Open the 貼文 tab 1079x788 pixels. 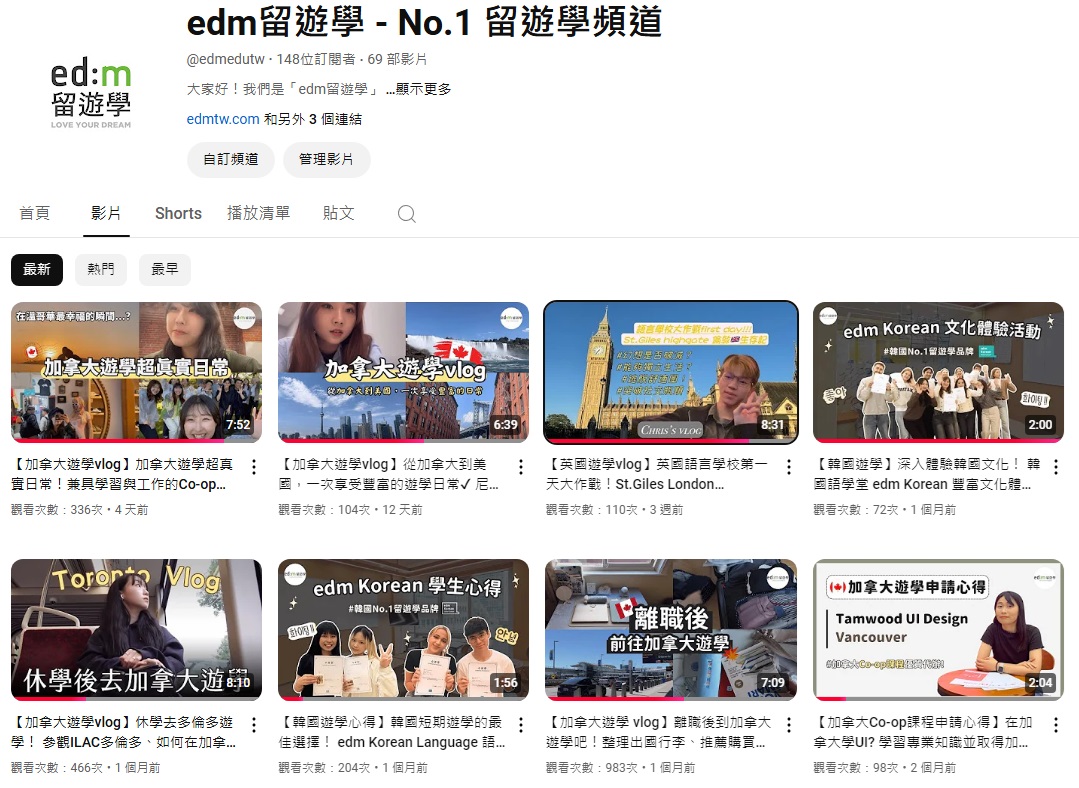click(339, 213)
